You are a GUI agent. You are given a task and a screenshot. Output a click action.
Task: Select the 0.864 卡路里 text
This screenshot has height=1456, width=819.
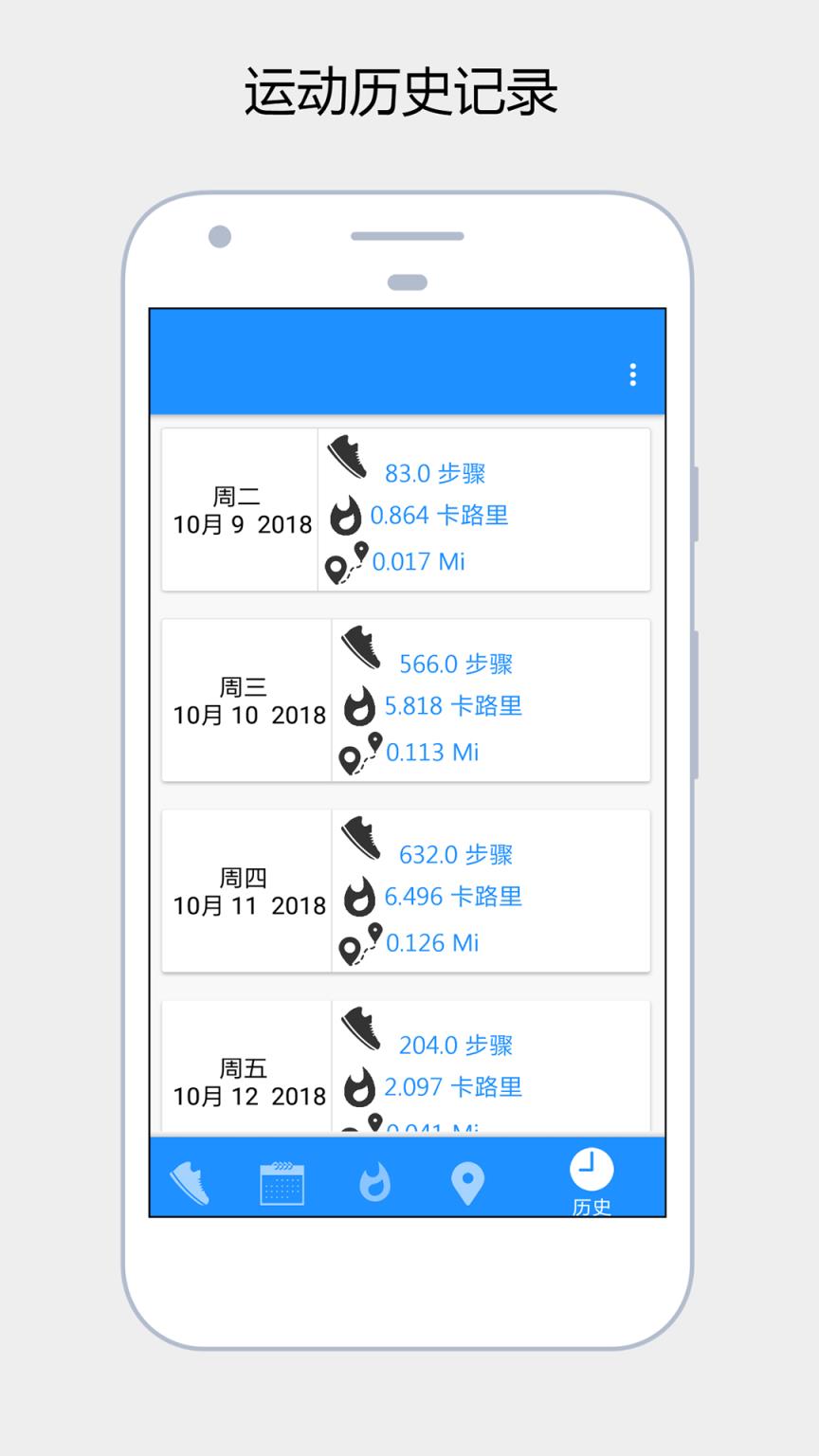pos(439,516)
